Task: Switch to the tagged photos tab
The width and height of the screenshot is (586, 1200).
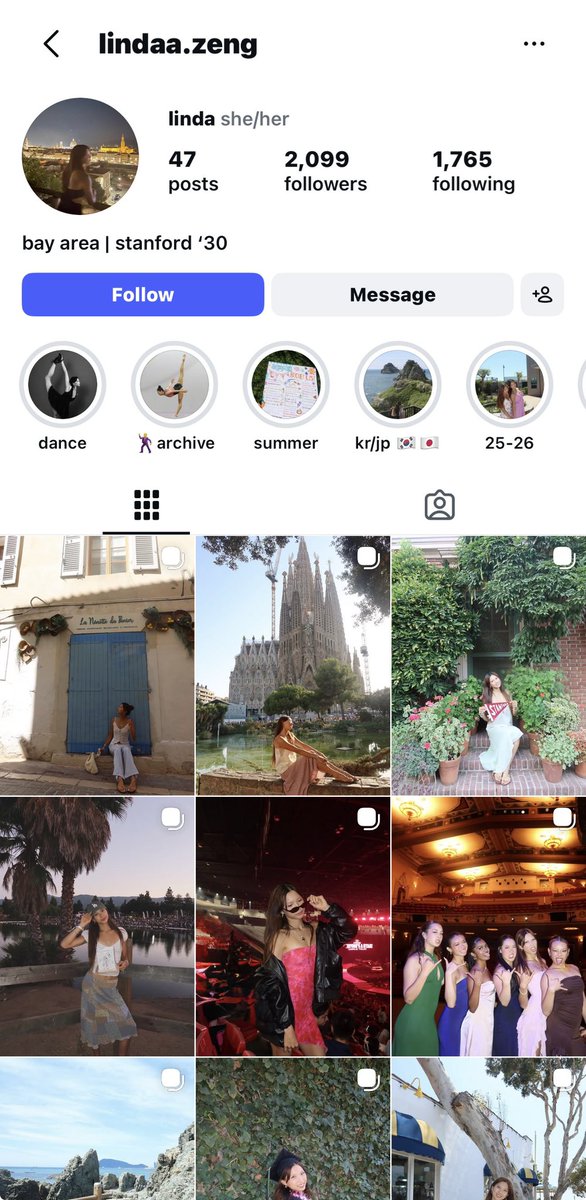Action: coord(439,506)
